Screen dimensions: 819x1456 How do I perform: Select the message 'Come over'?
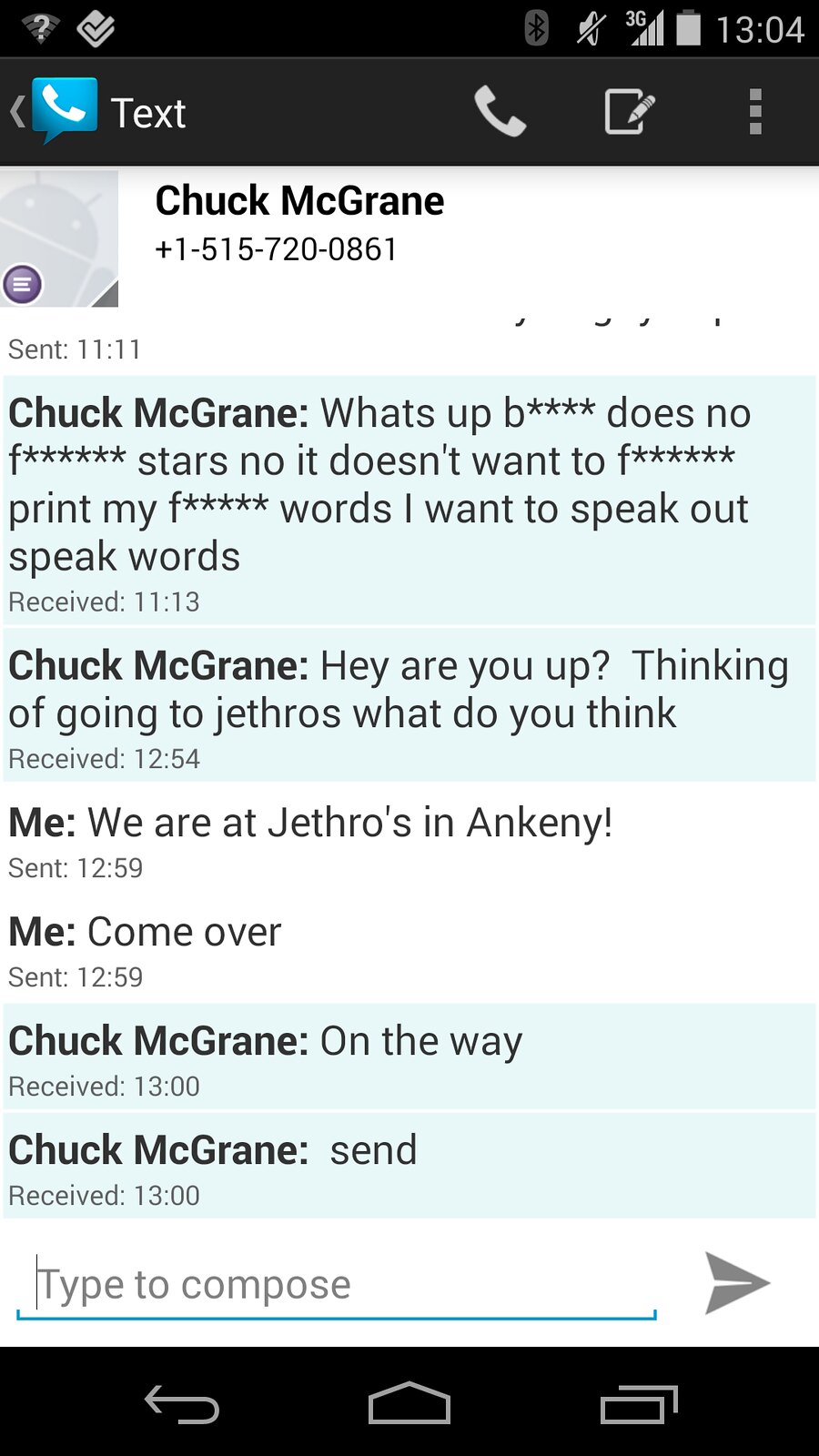click(x=409, y=948)
